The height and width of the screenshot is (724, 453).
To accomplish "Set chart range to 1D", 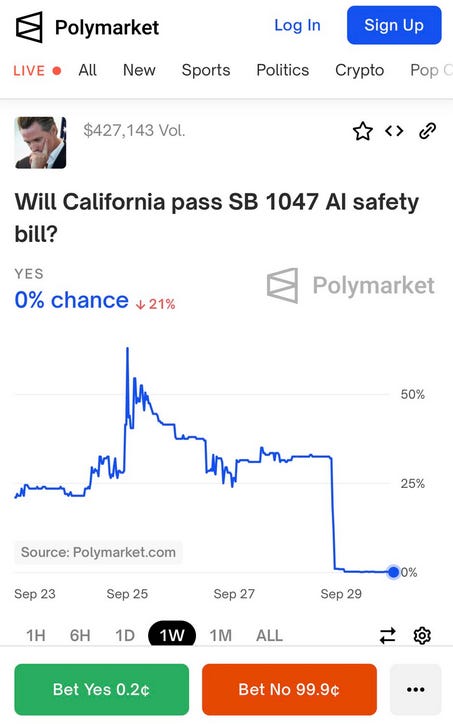I will (125, 635).
